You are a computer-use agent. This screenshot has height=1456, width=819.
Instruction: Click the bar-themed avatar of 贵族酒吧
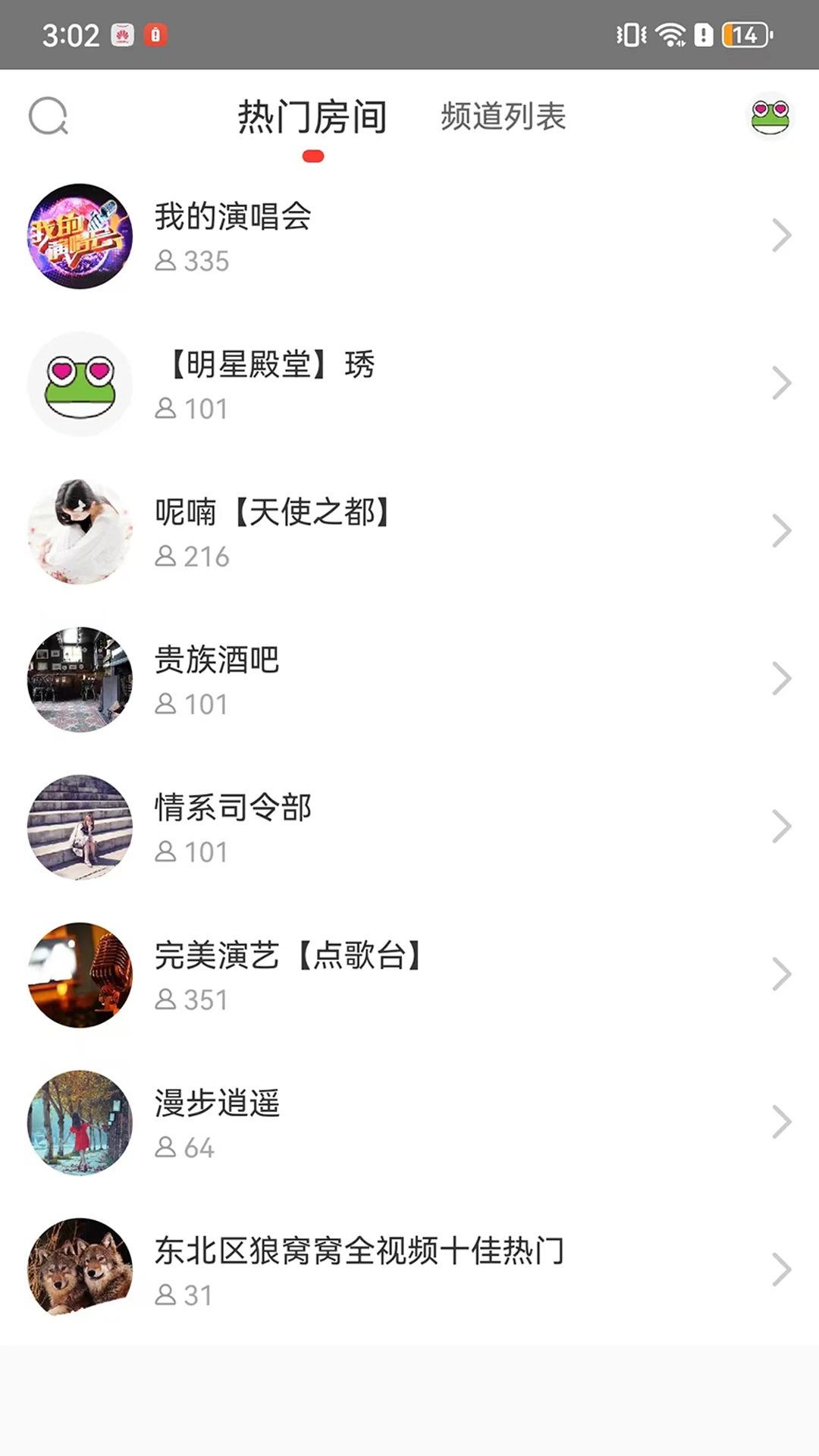(80, 679)
